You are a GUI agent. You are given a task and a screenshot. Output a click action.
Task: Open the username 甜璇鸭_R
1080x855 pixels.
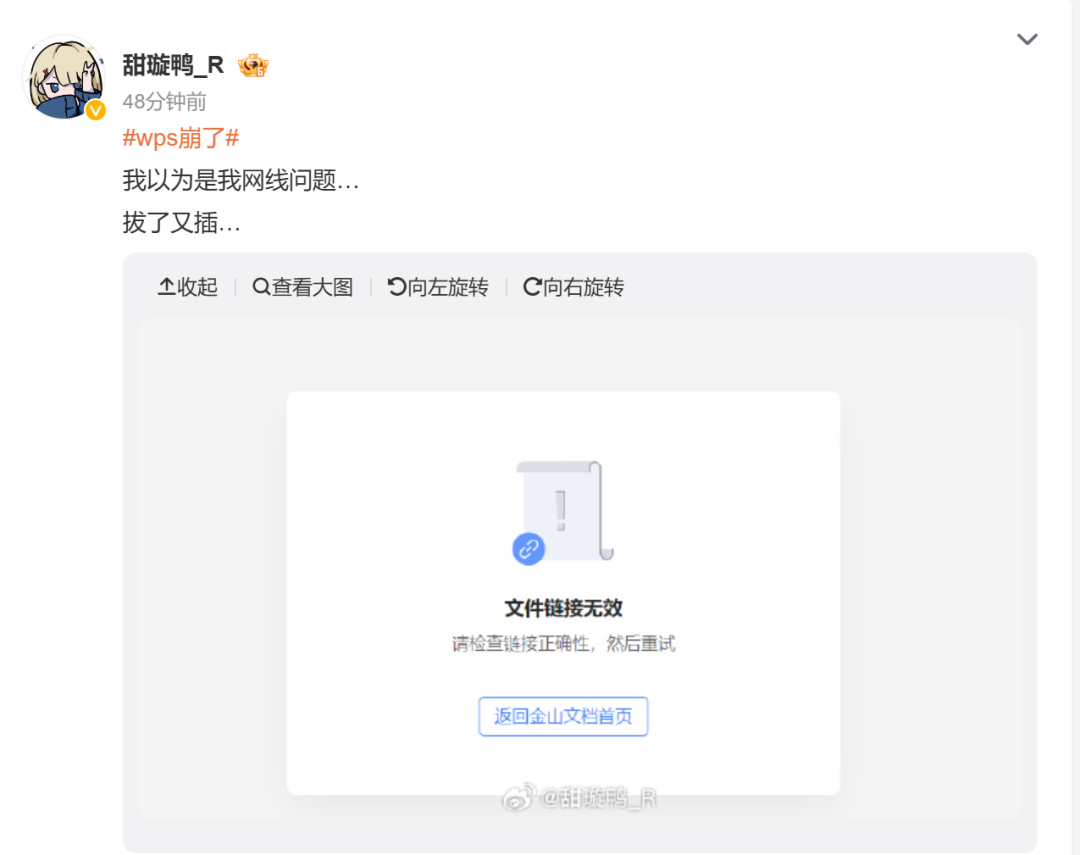pyautogui.click(x=173, y=66)
